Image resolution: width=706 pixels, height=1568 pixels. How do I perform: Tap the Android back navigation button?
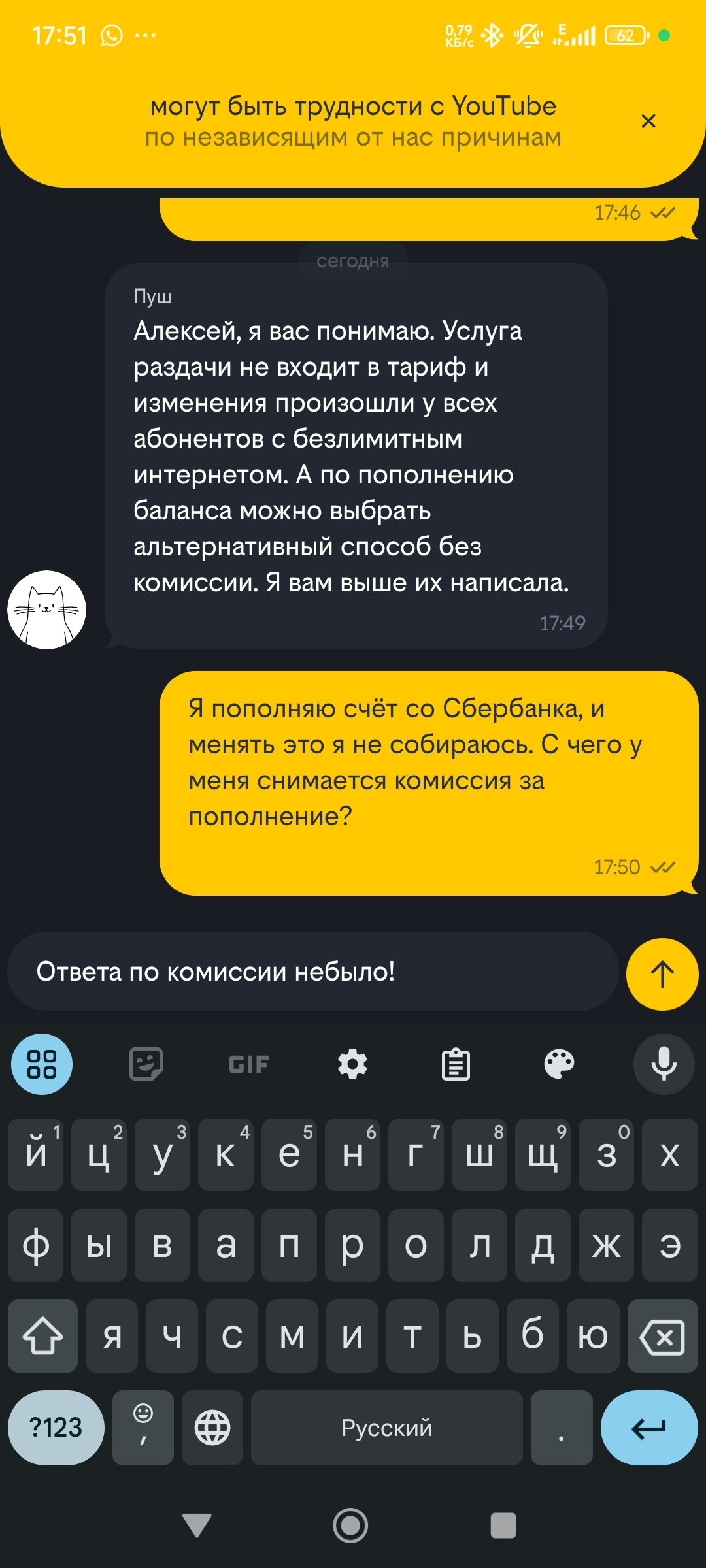click(197, 1526)
